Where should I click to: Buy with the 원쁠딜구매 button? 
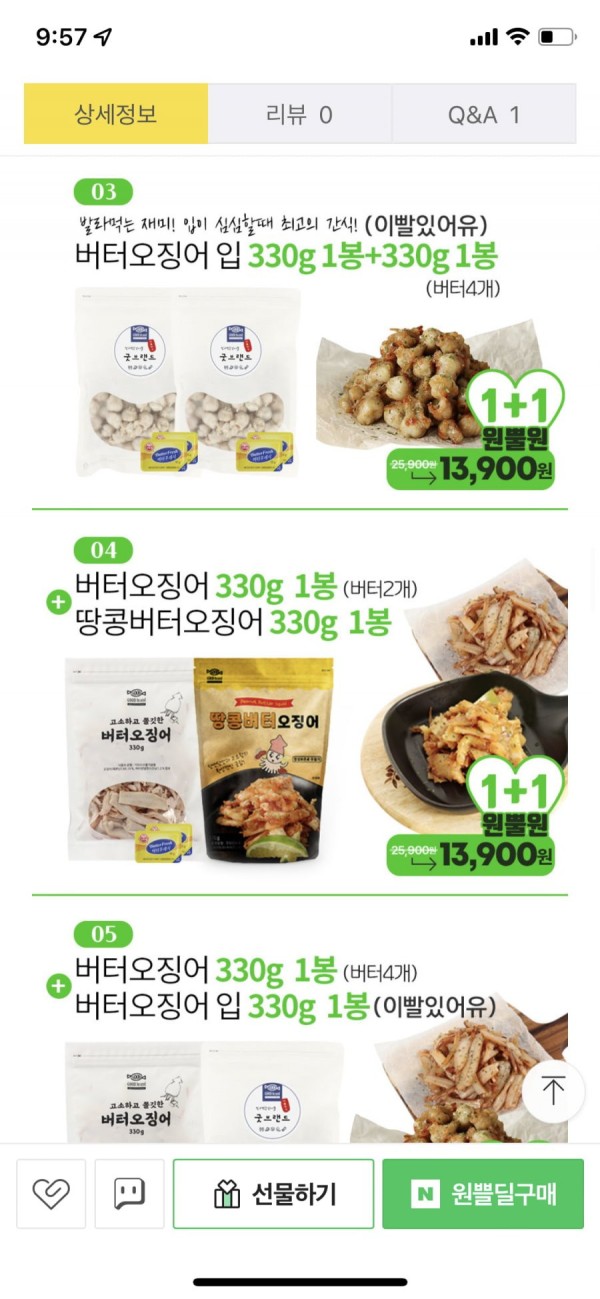click(483, 1193)
